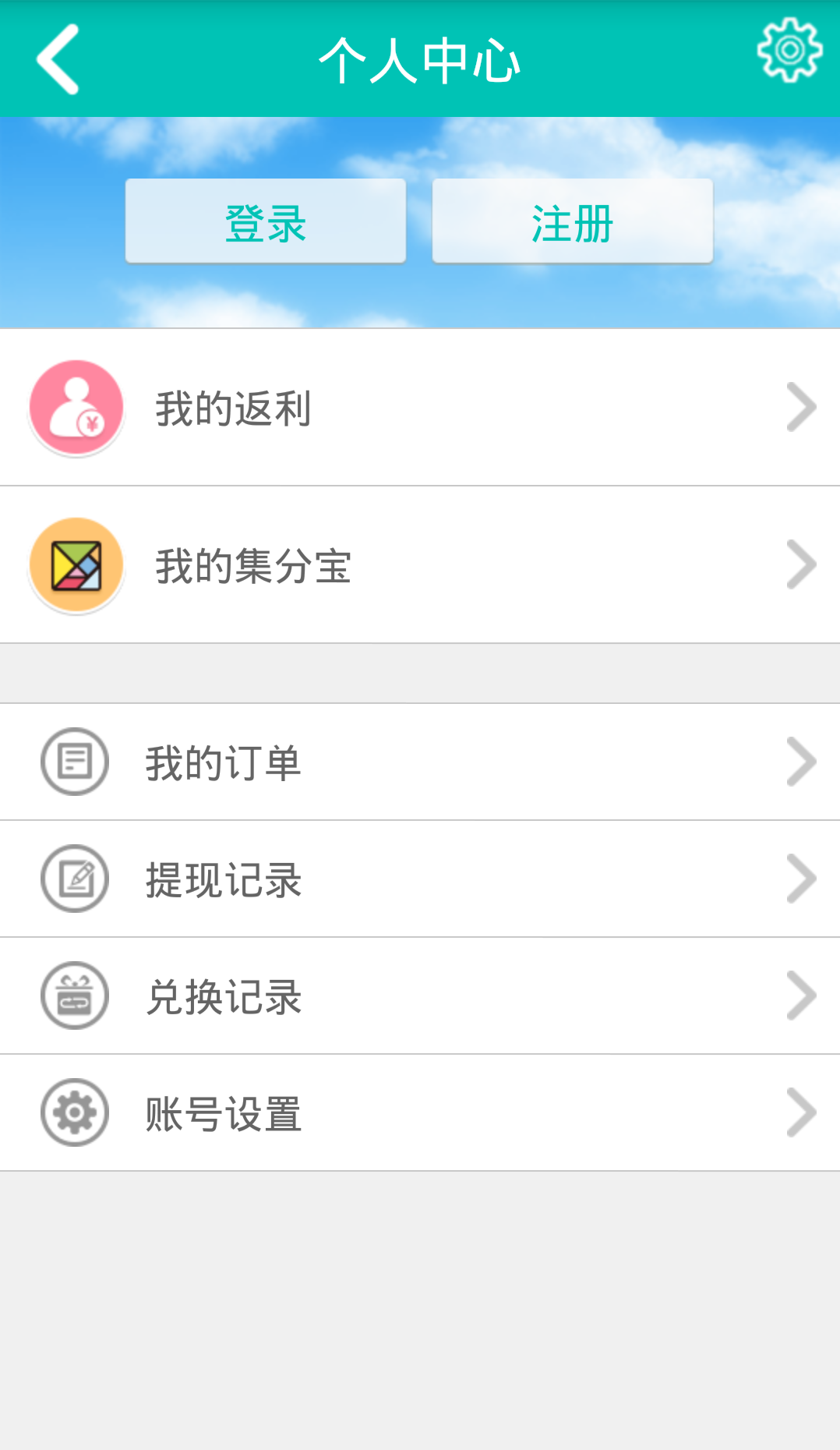Open settings via top-right gear icon
840x1450 pixels.
point(789,53)
